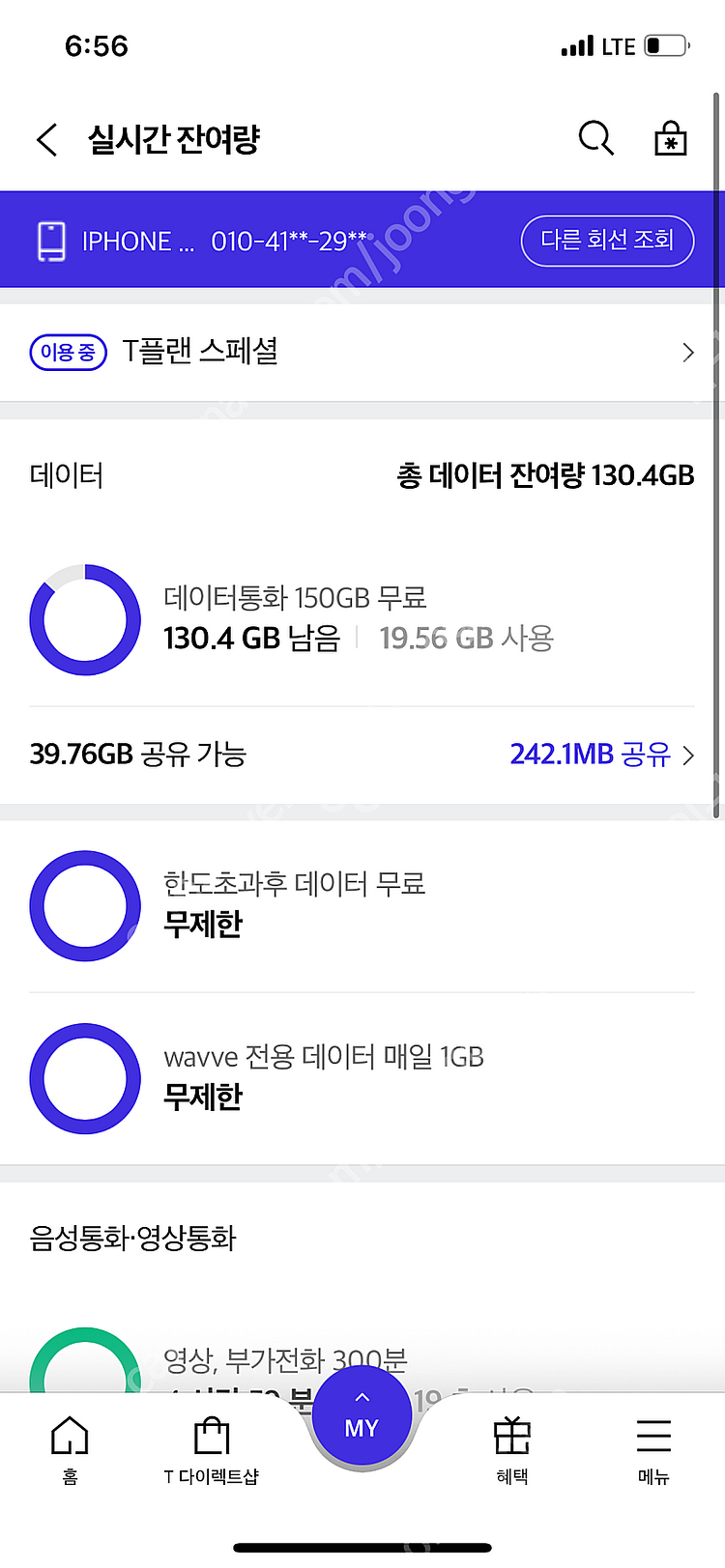Click the 이용 중 status badge
725x1568 pixels.
pyautogui.click(x=68, y=352)
